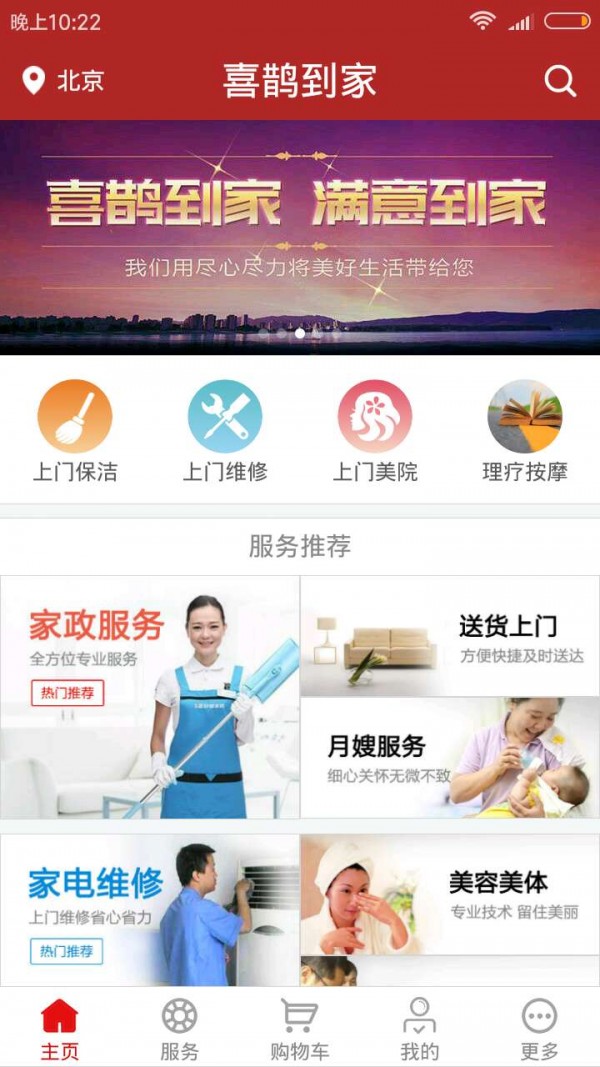View 月嫂服务 details
This screenshot has width=600, height=1067.
pos(450,758)
